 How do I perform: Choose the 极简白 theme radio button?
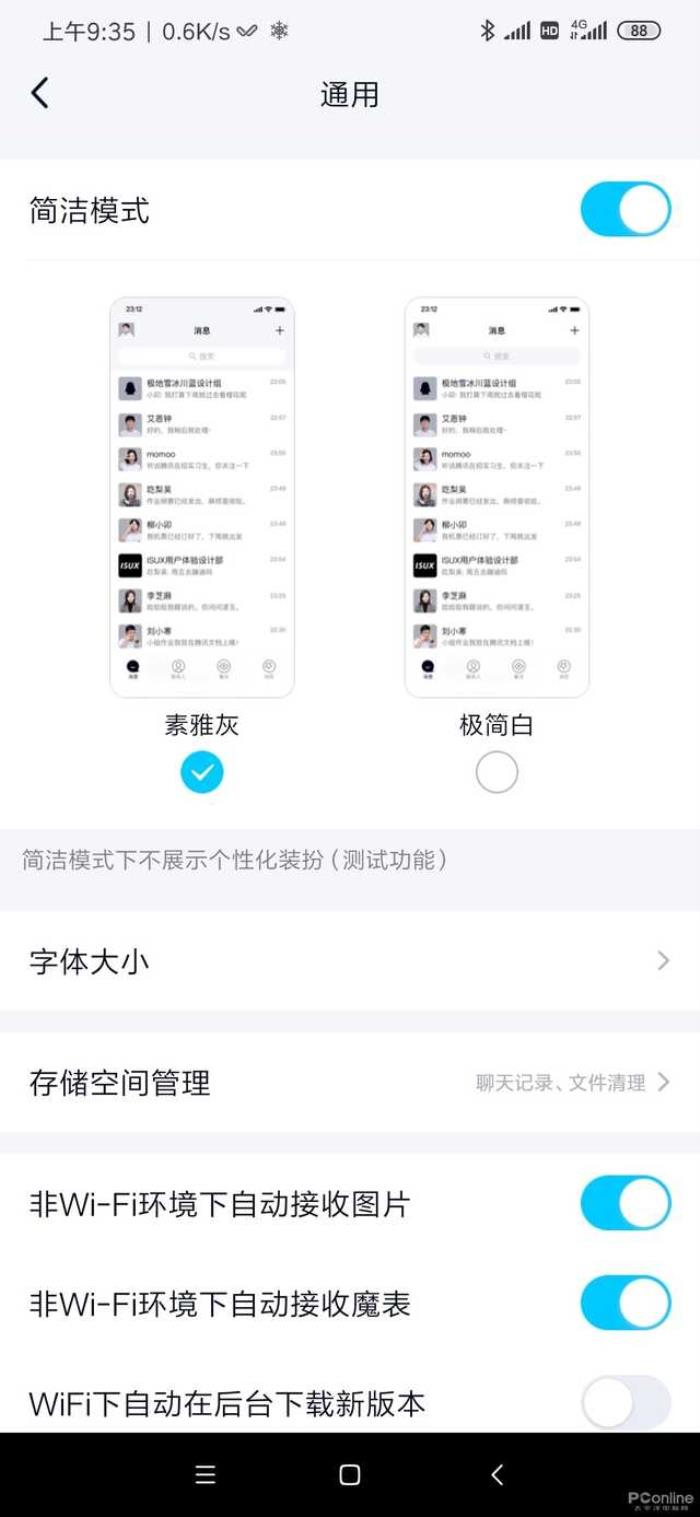(497, 771)
